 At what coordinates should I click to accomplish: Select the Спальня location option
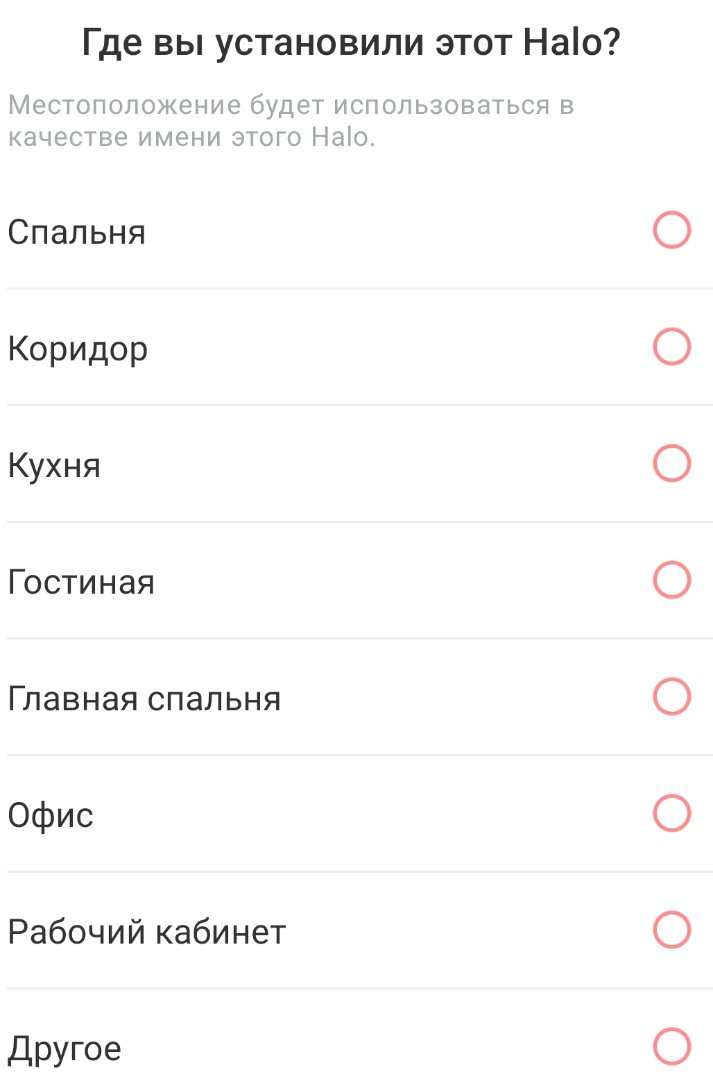(671, 231)
